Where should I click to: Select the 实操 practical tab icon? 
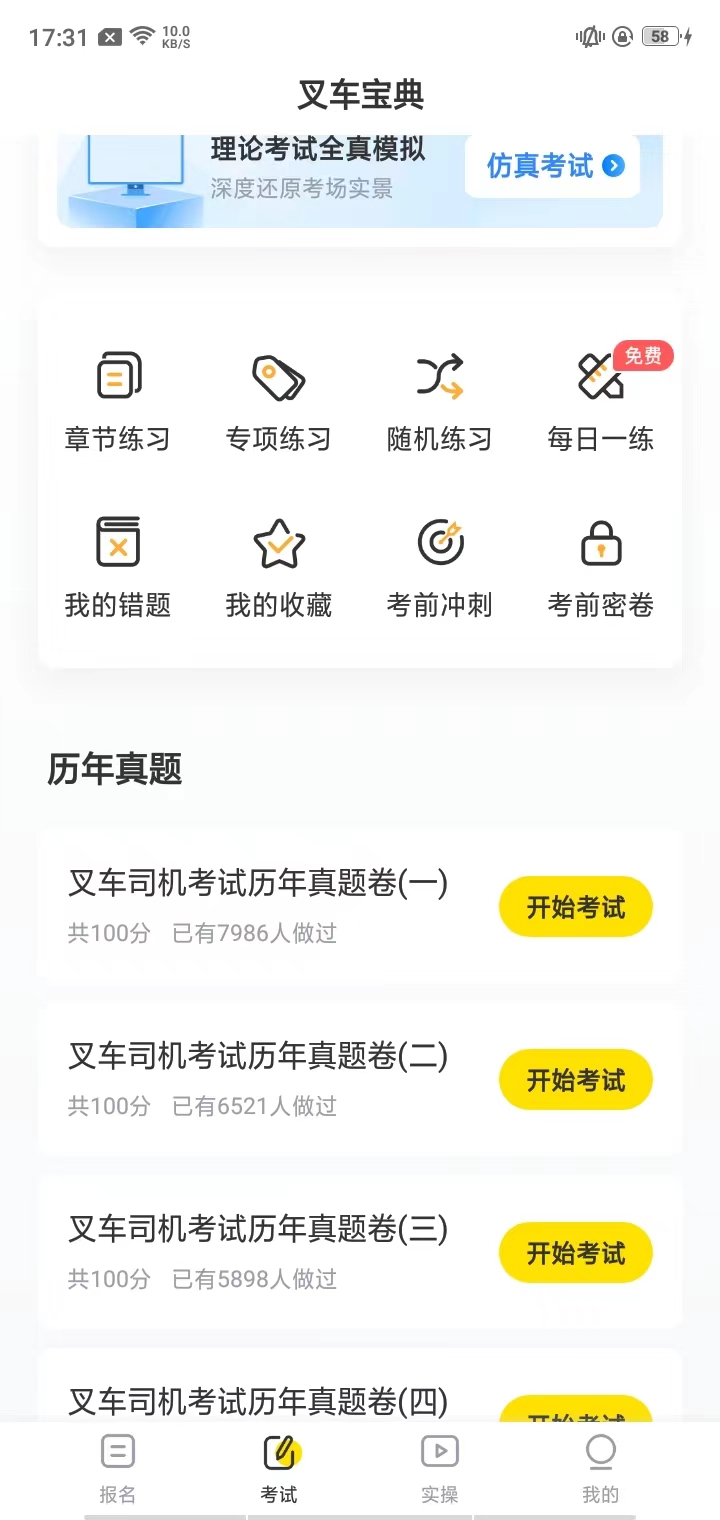point(439,1452)
